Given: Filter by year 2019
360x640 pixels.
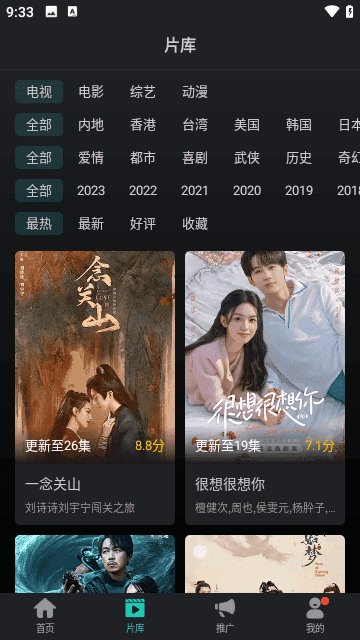Looking at the screenshot, I should pos(299,191).
